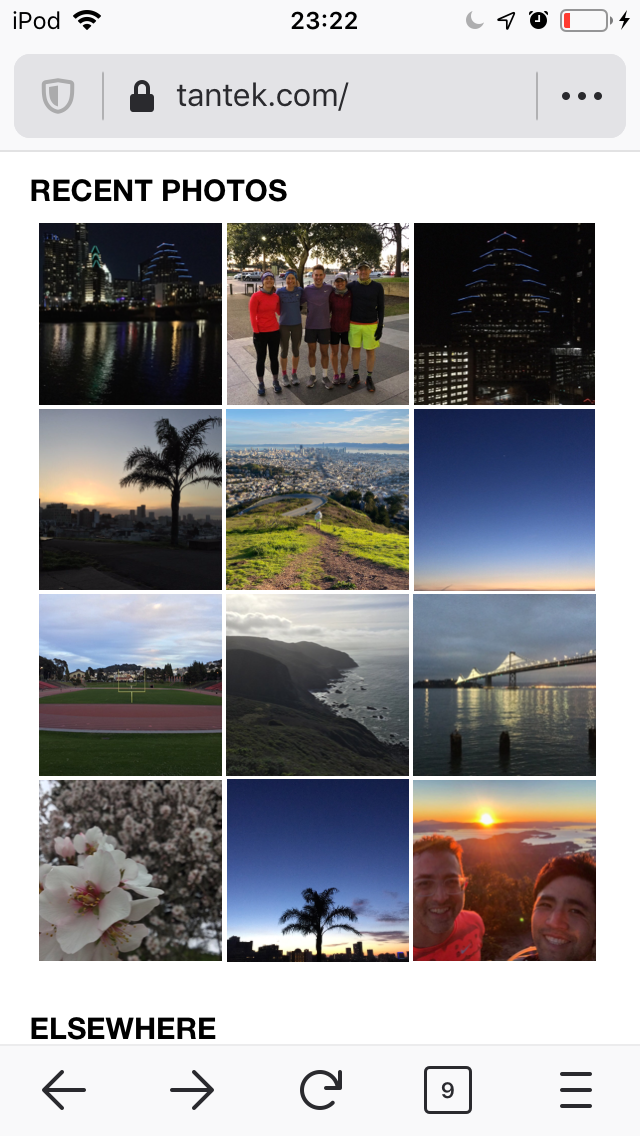Image resolution: width=640 pixels, height=1136 pixels.
Task: Open the sunset palm tree photo with orange sky
Action: coord(130,499)
